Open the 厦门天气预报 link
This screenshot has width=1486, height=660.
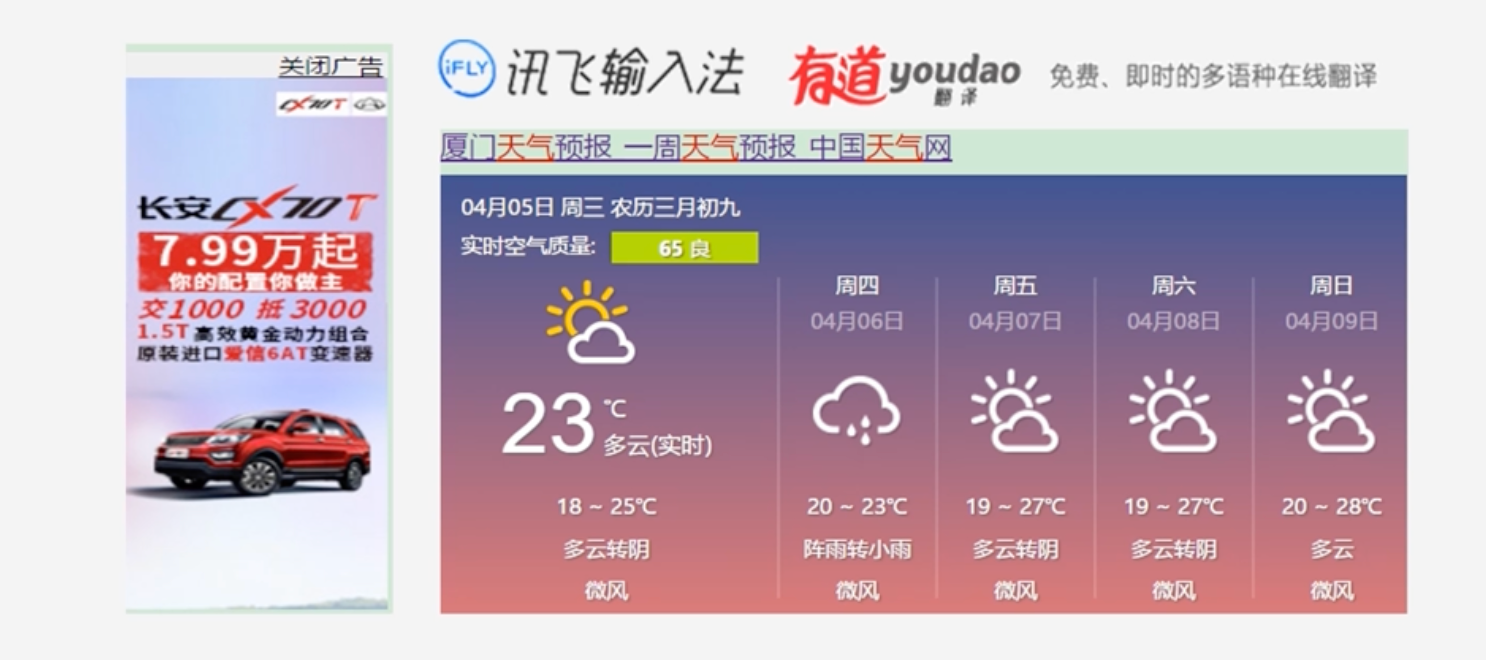coord(526,149)
